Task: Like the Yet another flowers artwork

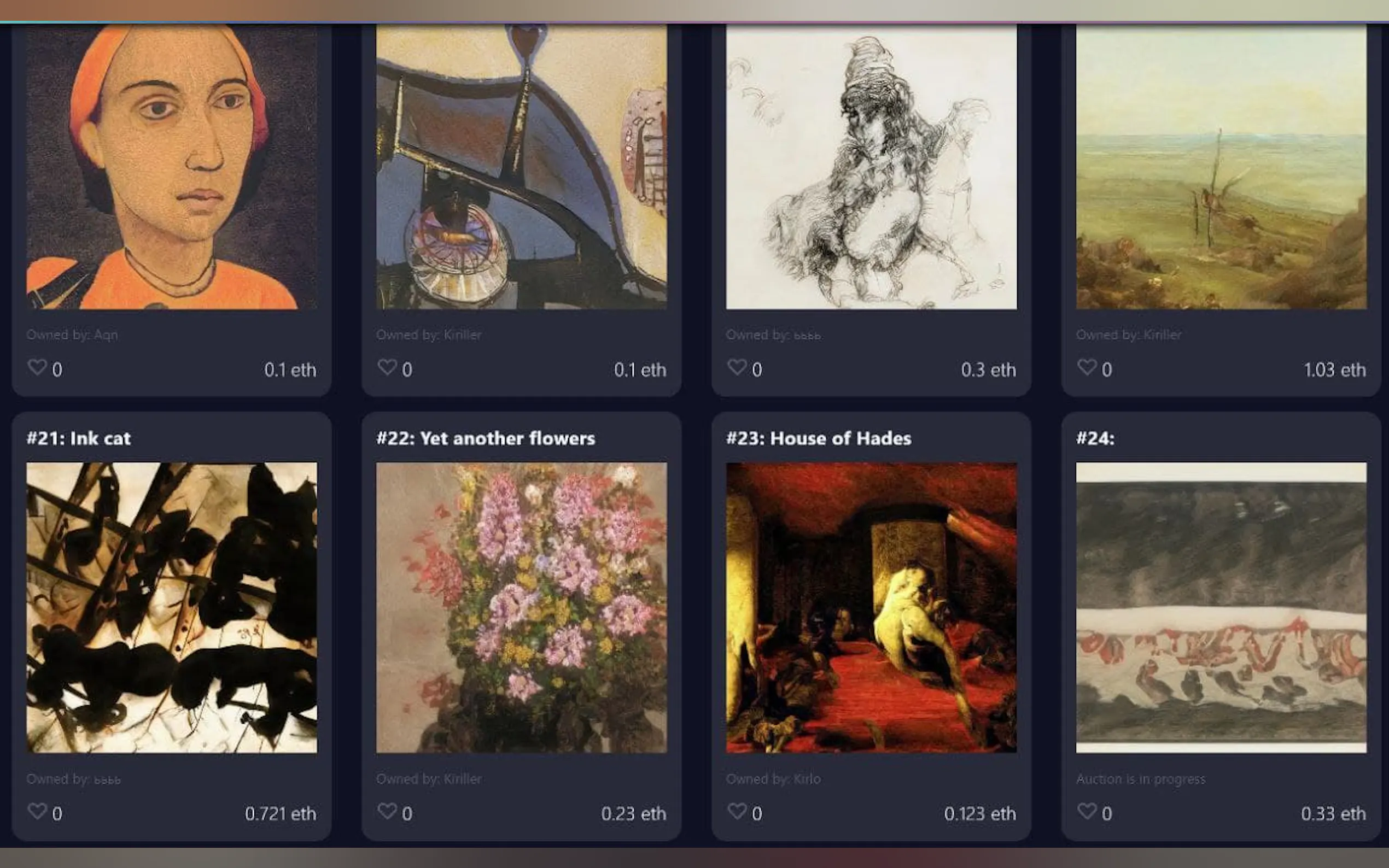Action: [x=387, y=811]
